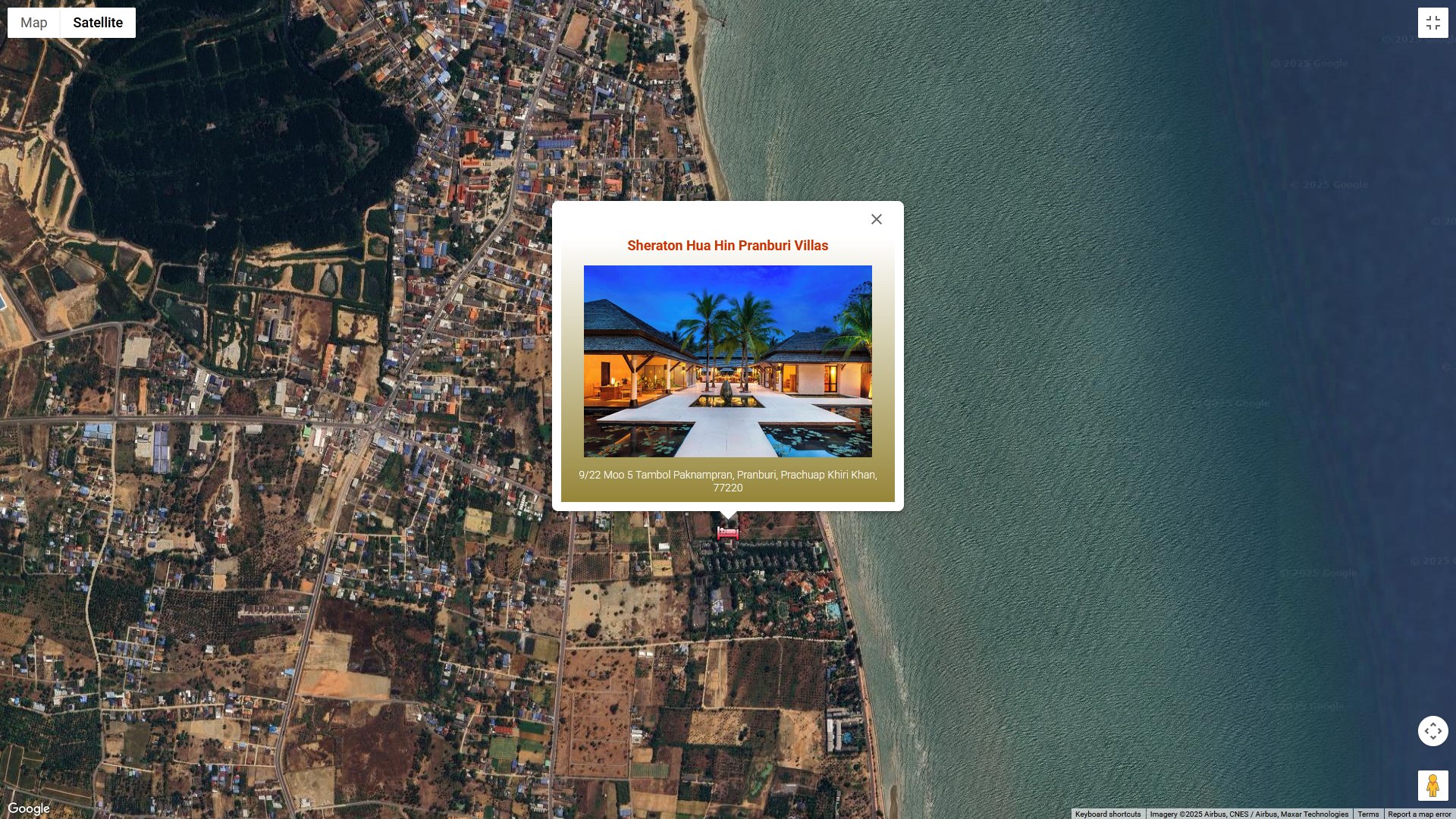
Task: Tap the Street View pegman
Action: pos(1432,786)
